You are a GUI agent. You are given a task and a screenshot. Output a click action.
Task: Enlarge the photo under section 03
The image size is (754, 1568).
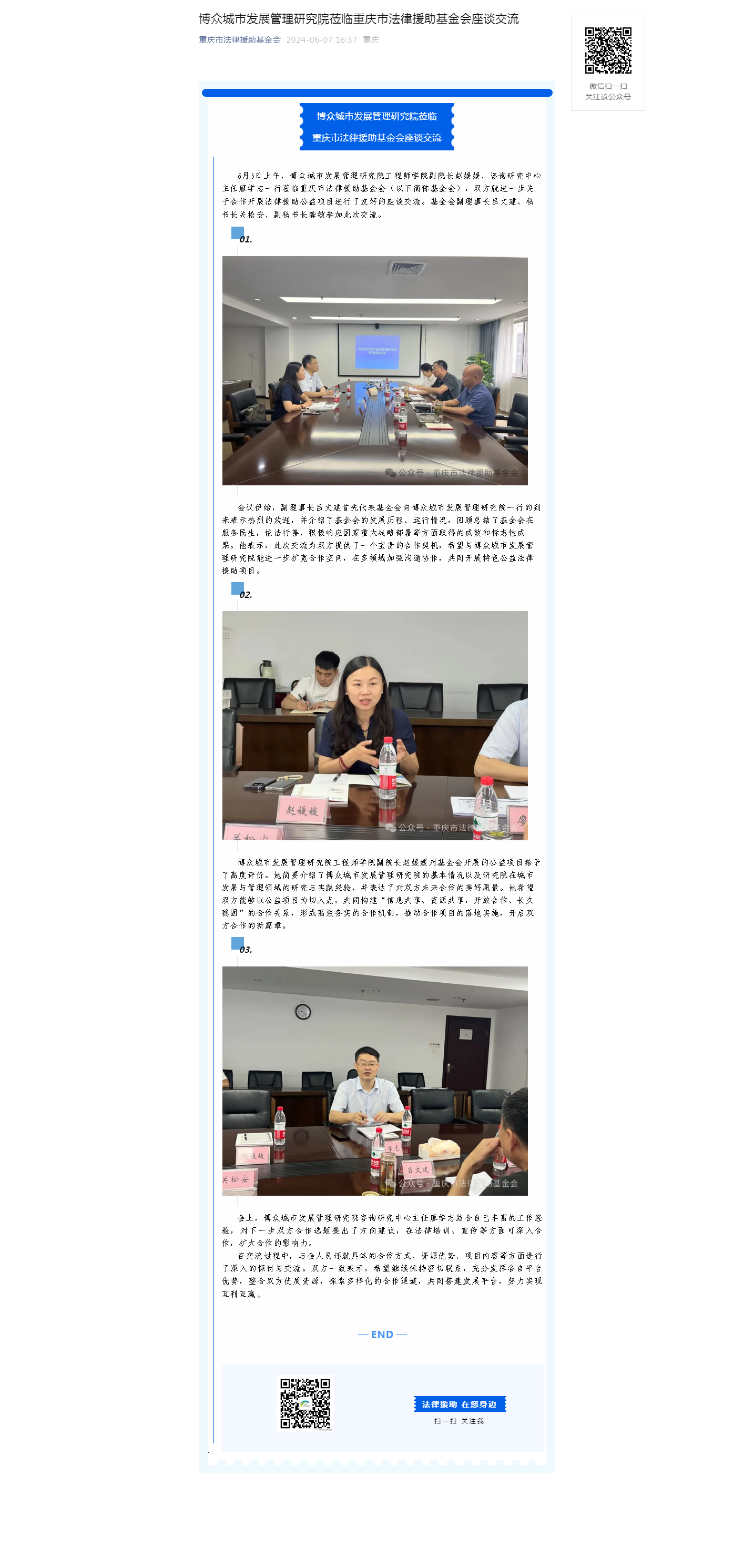click(x=374, y=1081)
